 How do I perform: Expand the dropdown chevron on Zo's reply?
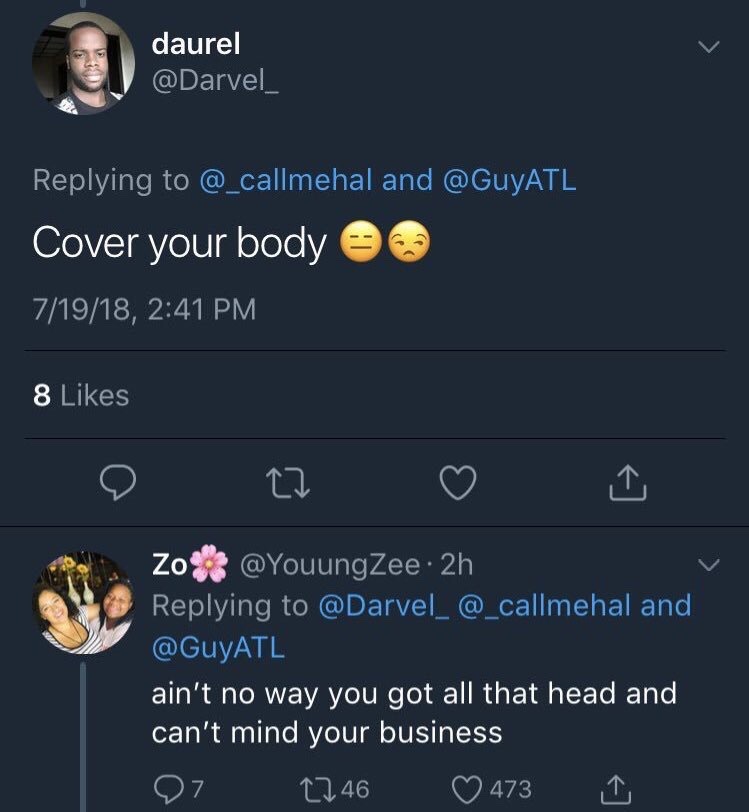tap(707, 566)
